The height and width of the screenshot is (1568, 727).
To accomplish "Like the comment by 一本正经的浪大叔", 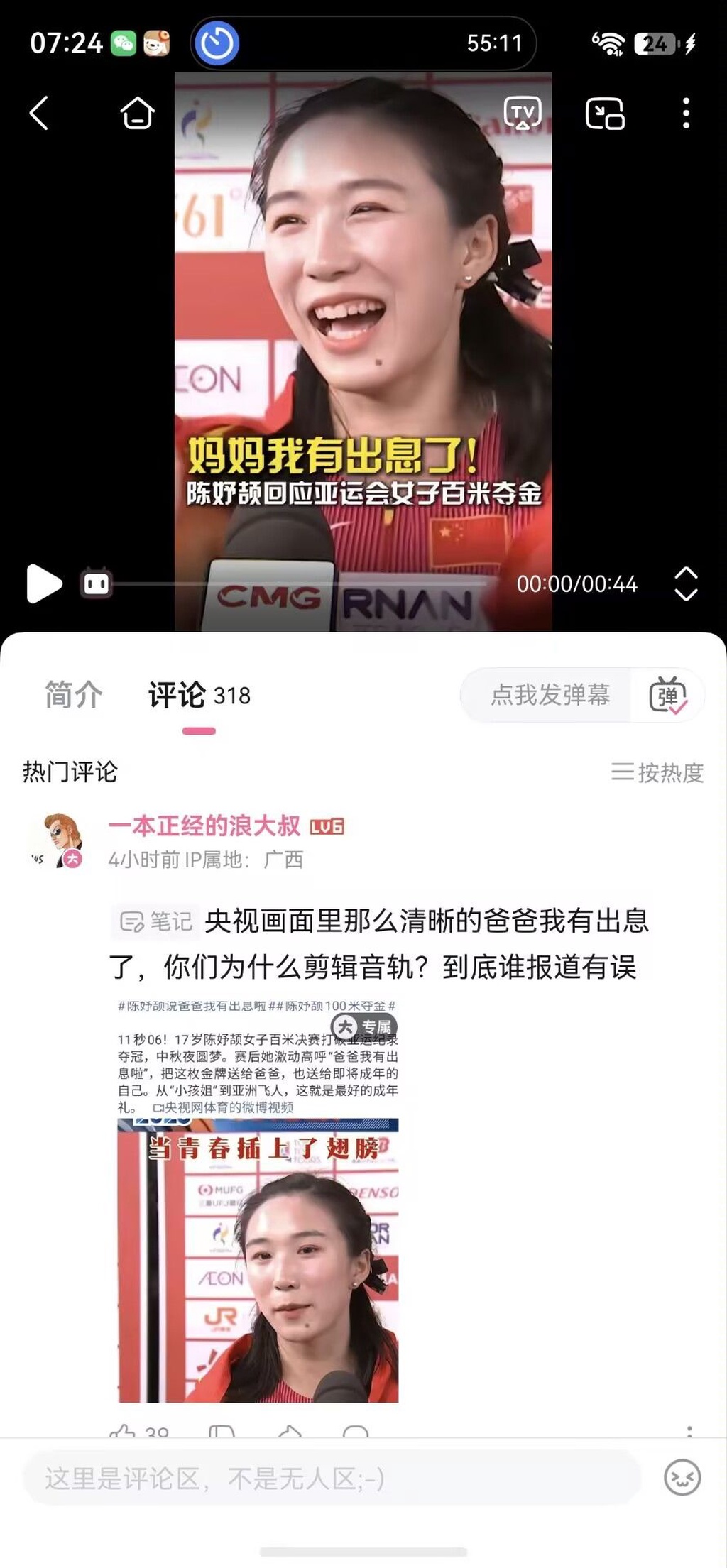I will [123, 1432].
